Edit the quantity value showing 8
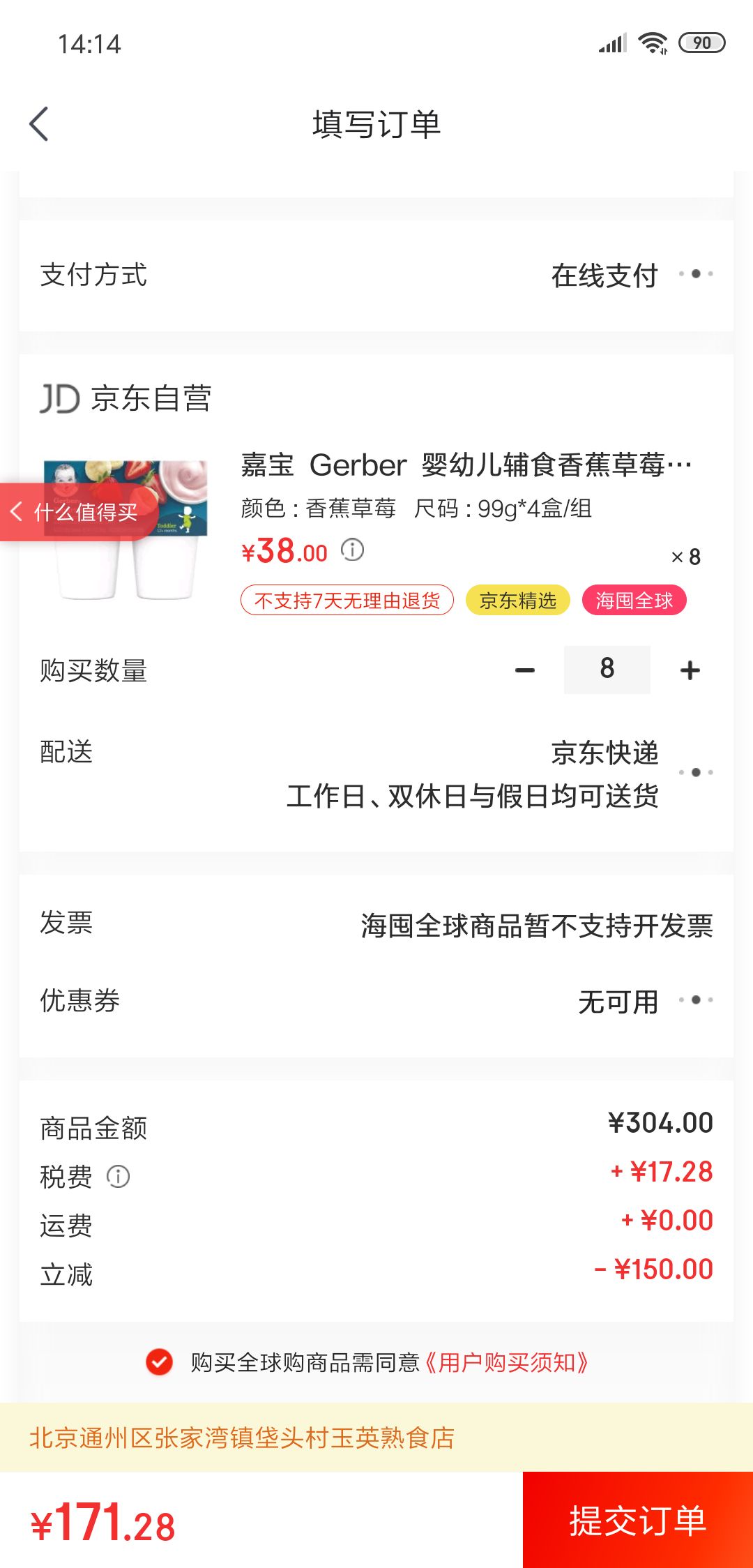 tap(607, 669)
